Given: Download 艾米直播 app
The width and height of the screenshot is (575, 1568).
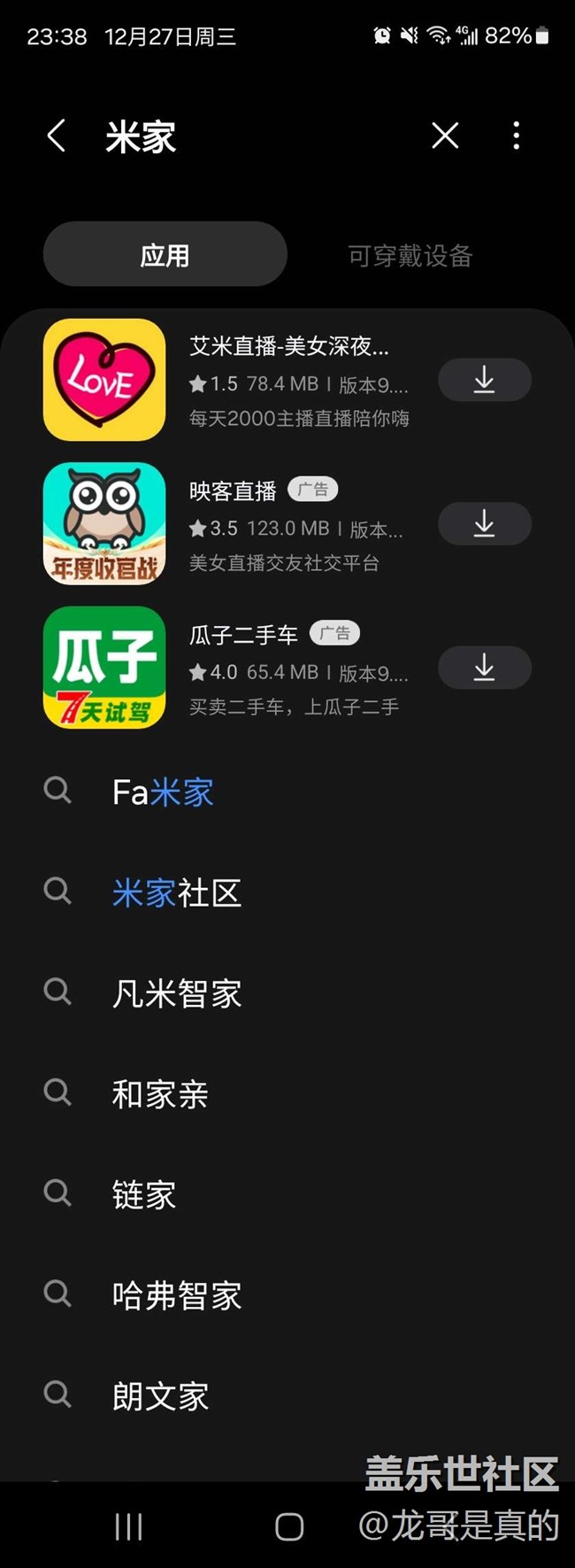Looking at the screenshot, I should click(484, 381).
